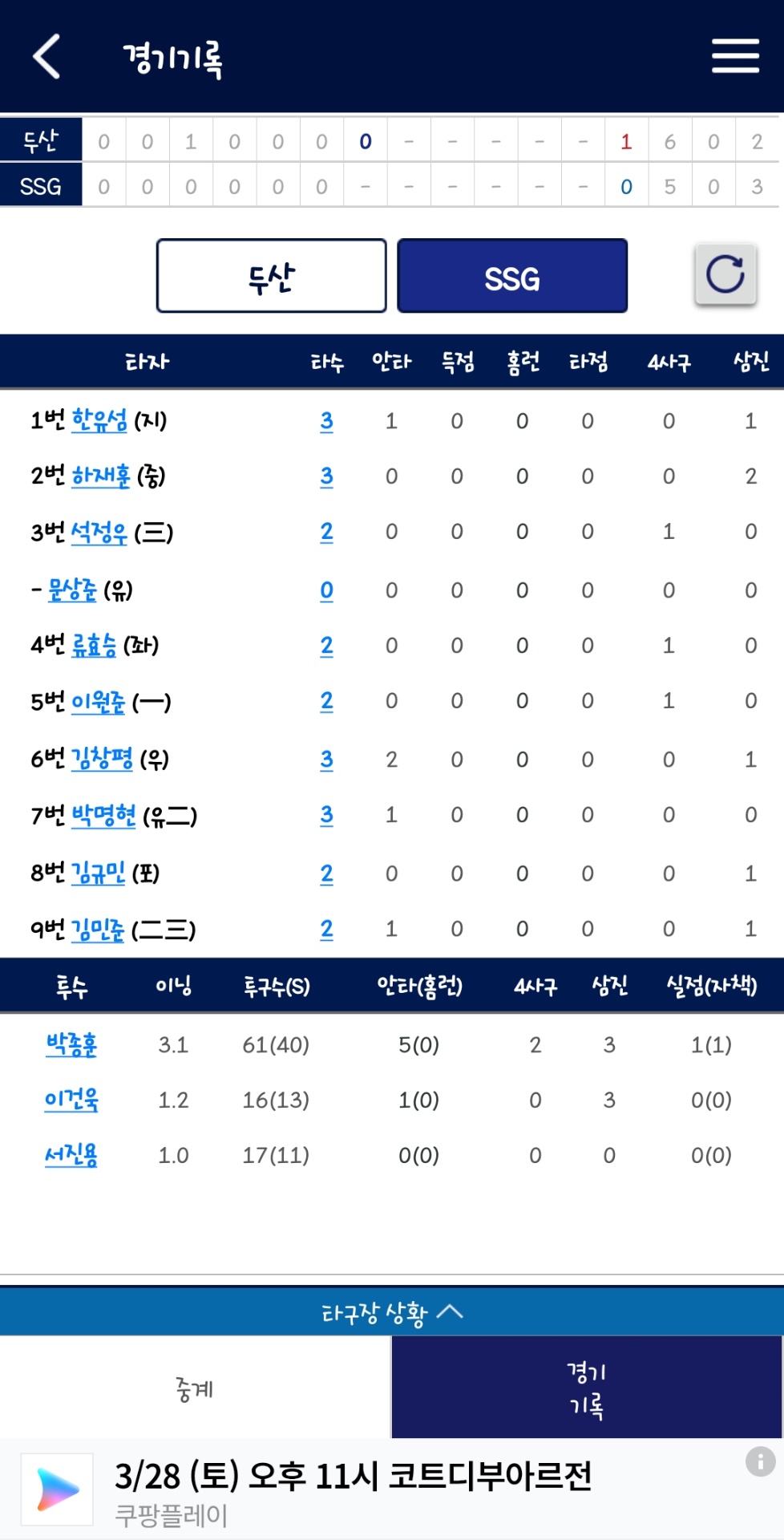Open batter 한유섬's profile
Screen dimensions: 784x1540
click(x=99, y=420)
